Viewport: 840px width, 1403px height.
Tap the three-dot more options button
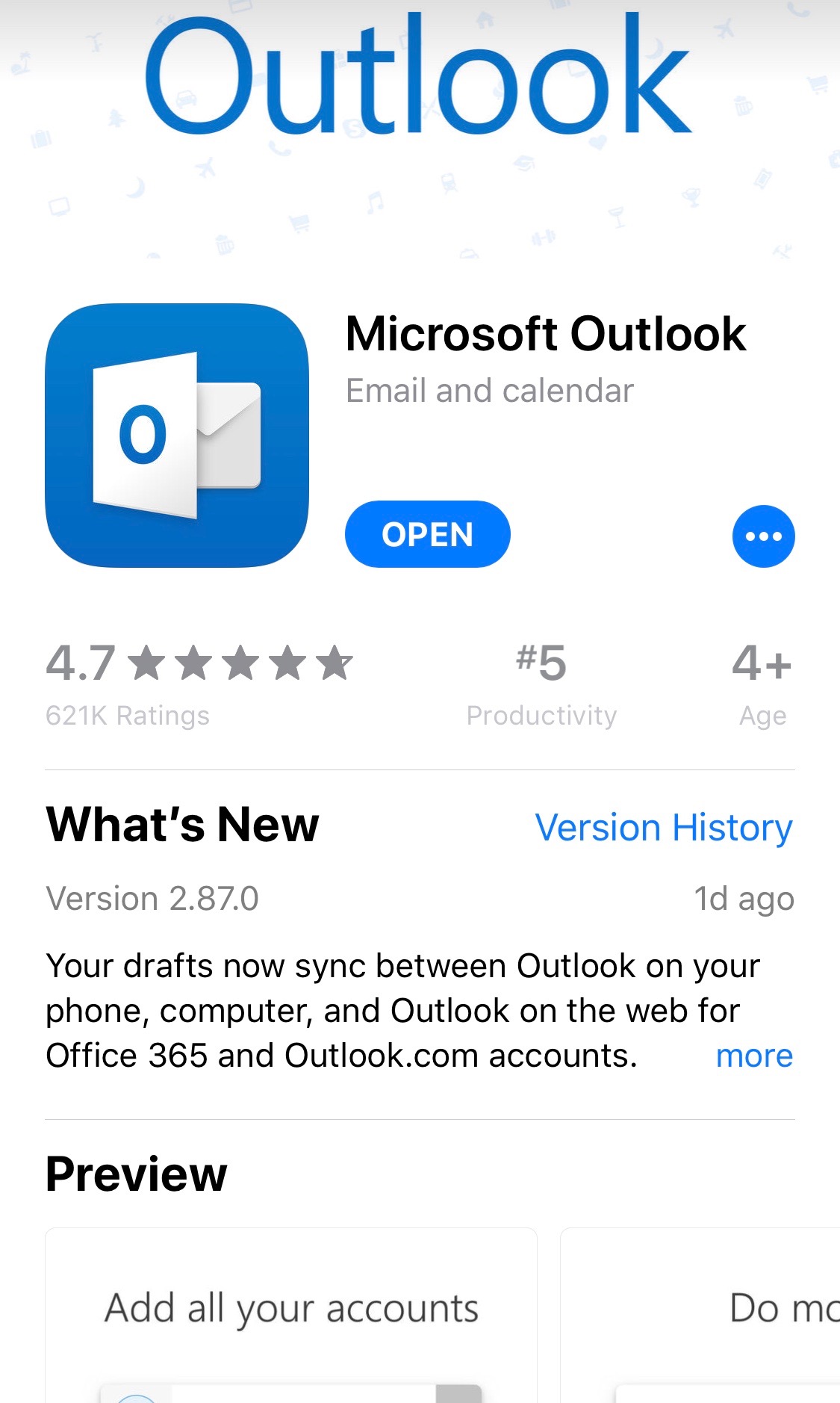(x=763, y=536)
